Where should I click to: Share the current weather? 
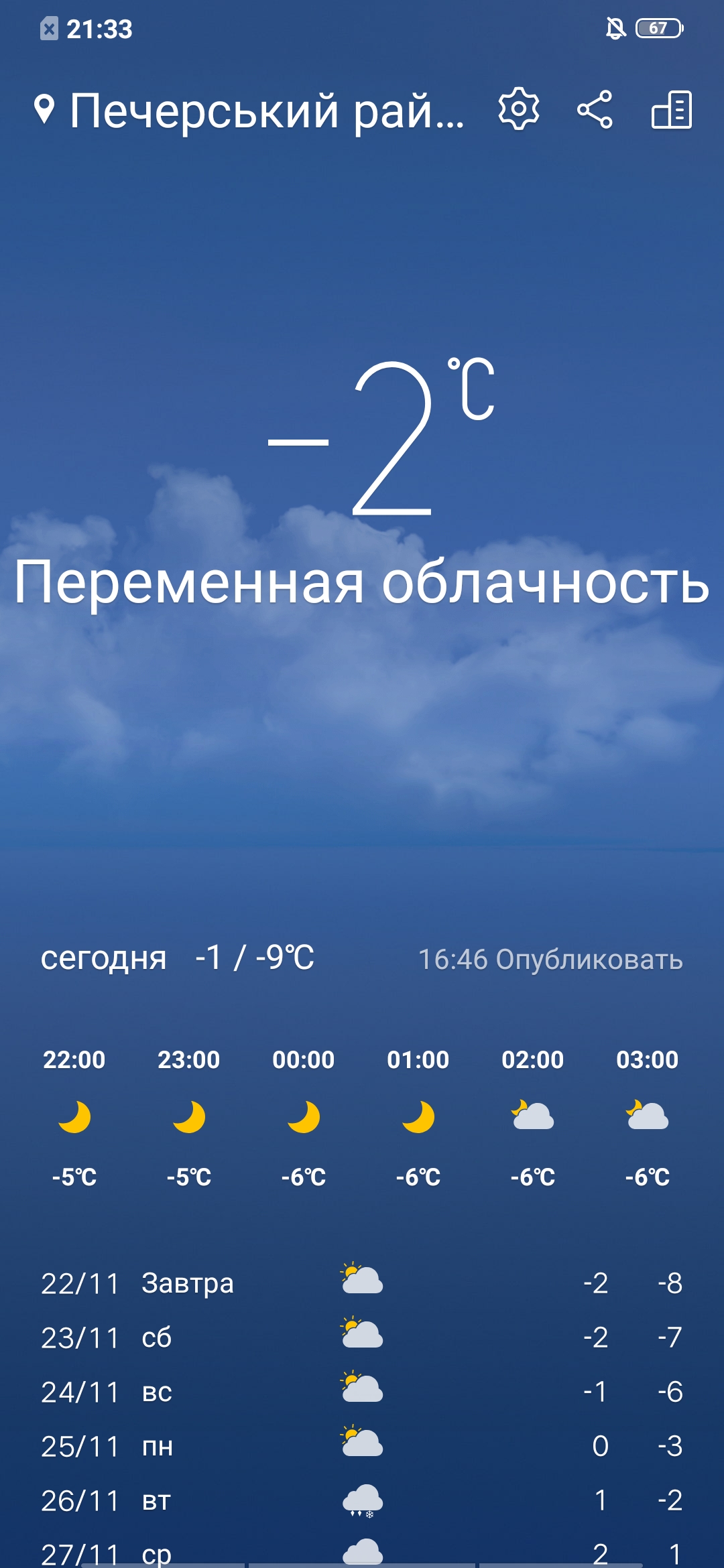tap(595, 109)
